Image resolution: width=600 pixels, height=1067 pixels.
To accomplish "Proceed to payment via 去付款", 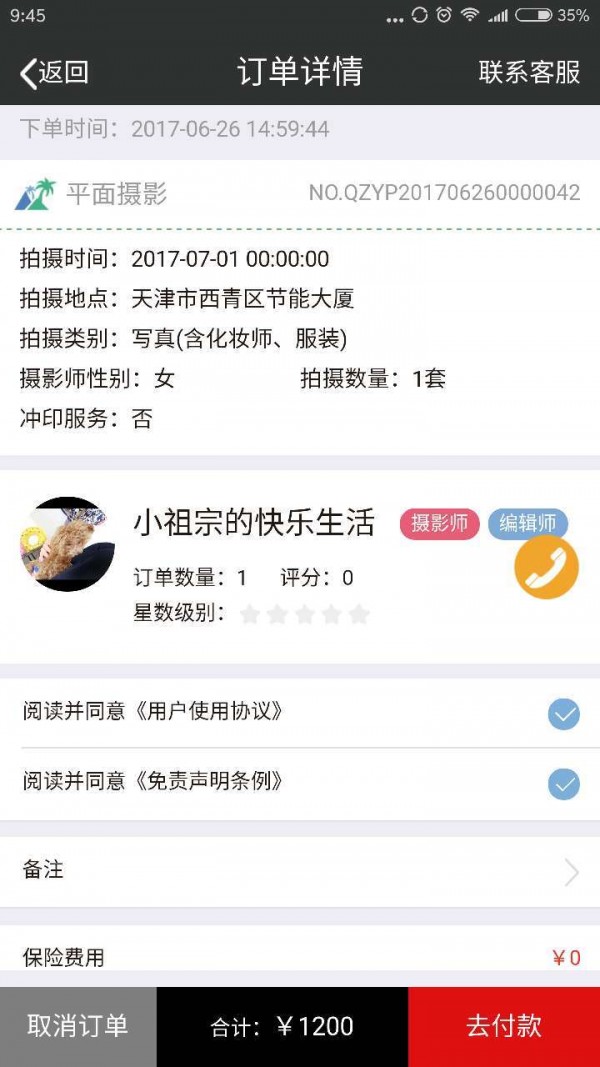I will pos(504,1026).
